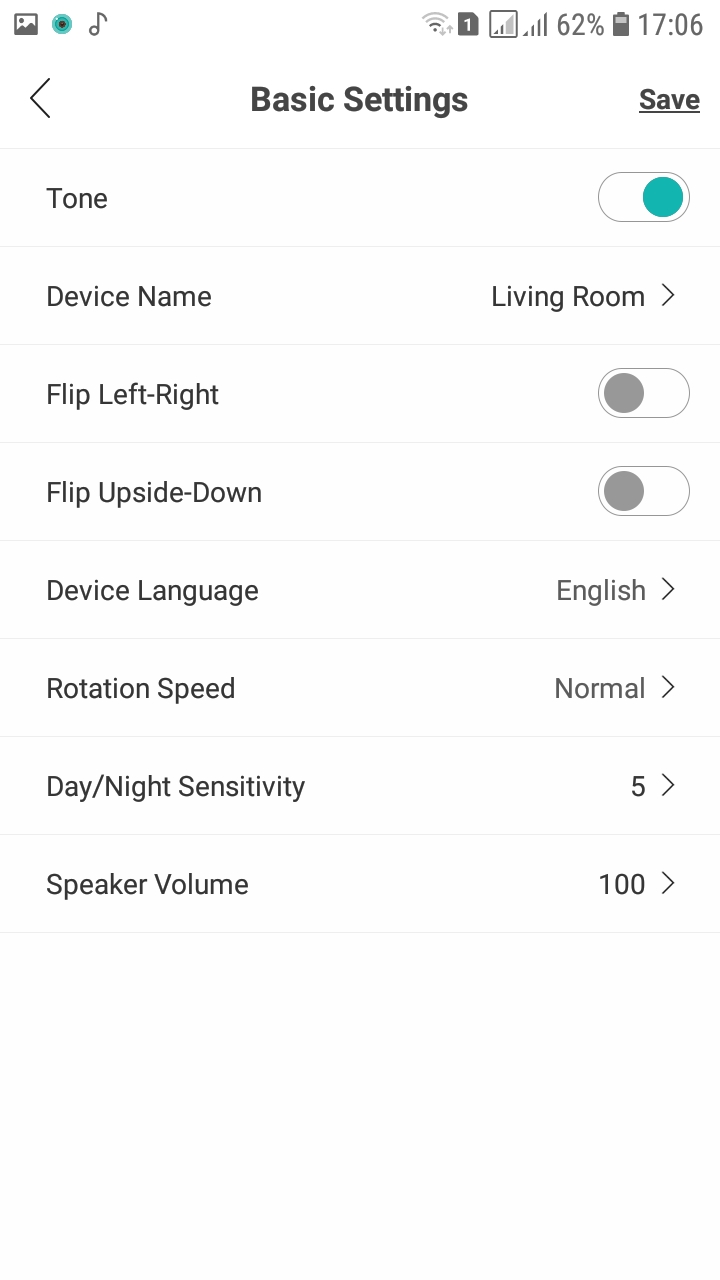Viewport: 720px width, 1280px height.
Task: Enable Flip Upside-Down
Action: click(643, 492)
